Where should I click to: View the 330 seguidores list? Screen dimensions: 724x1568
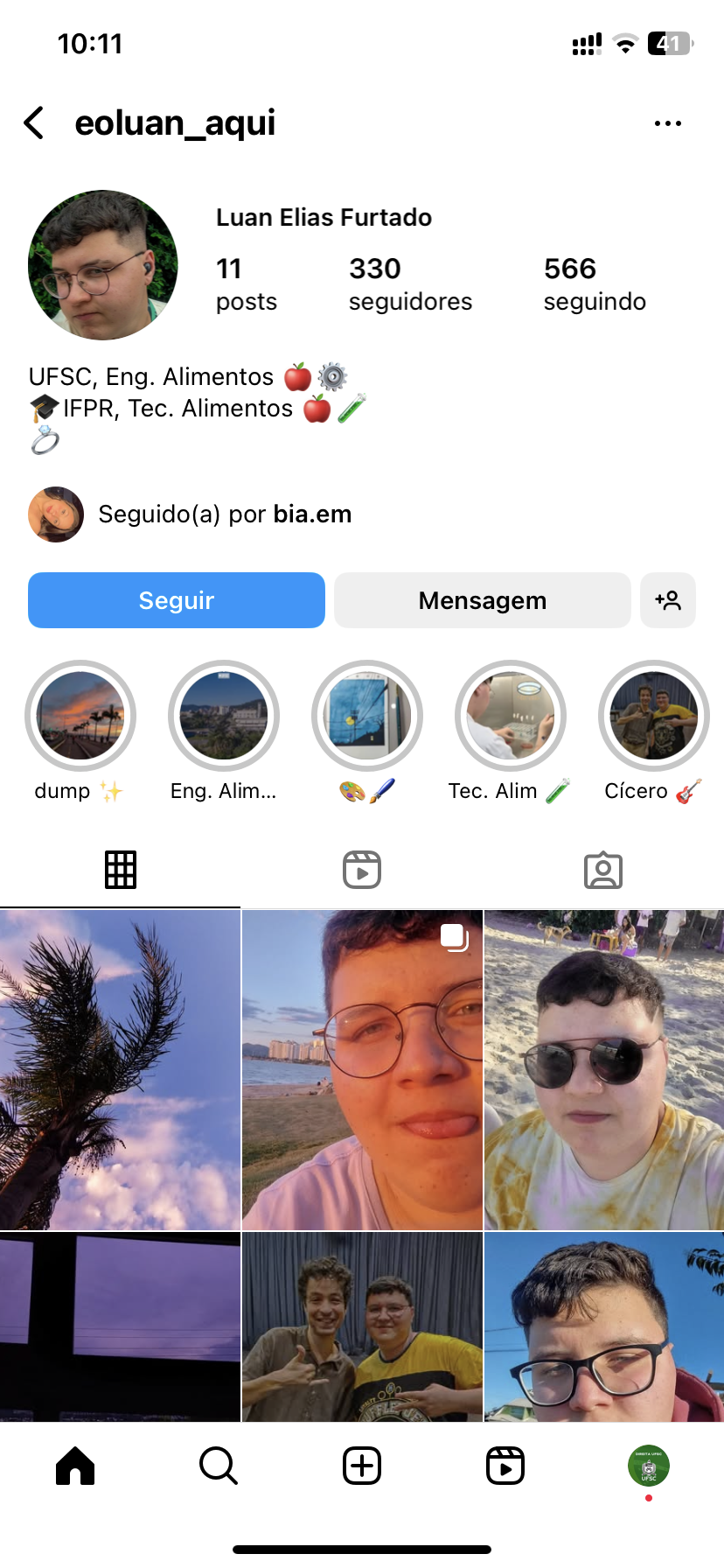410,284
